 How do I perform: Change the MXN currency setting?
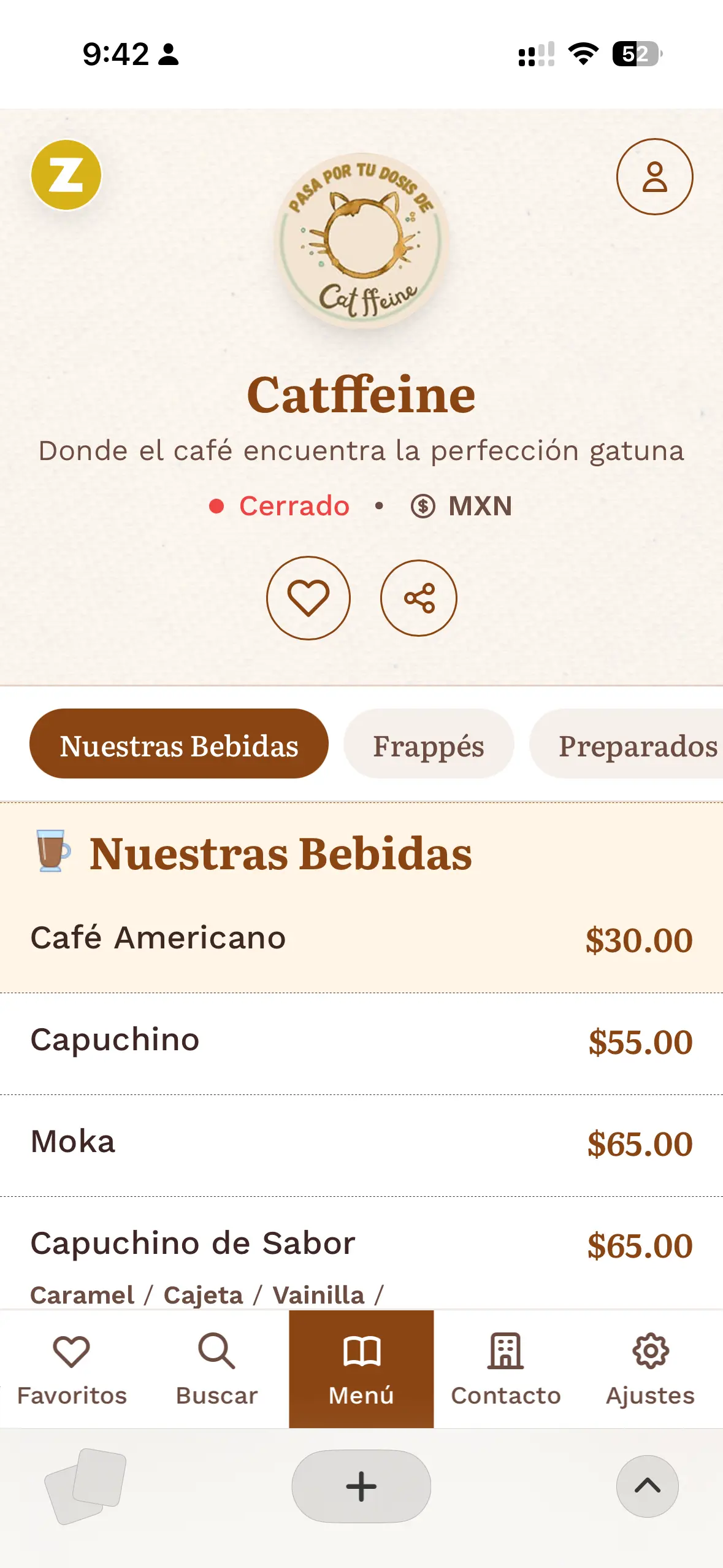[x=462, y=506]
